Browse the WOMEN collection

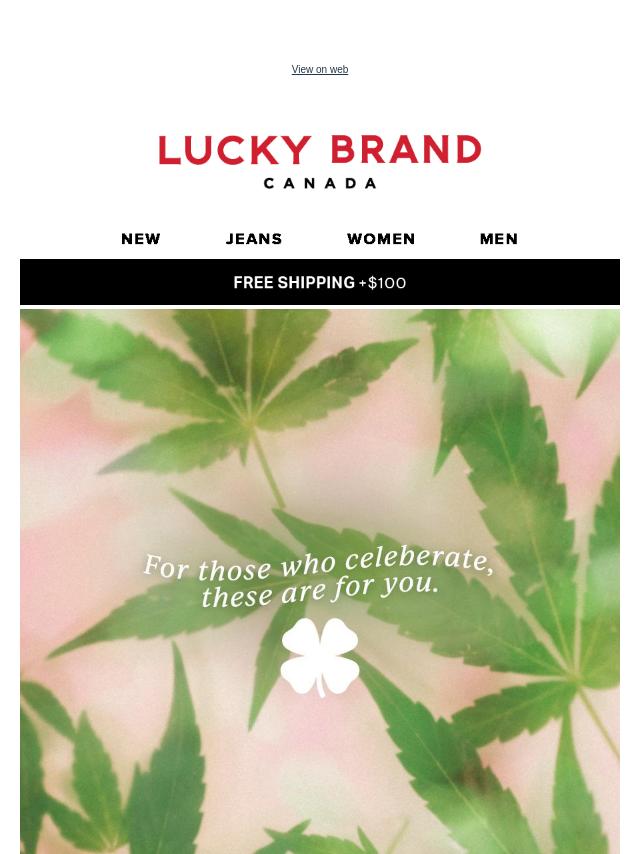click(381, 239)
